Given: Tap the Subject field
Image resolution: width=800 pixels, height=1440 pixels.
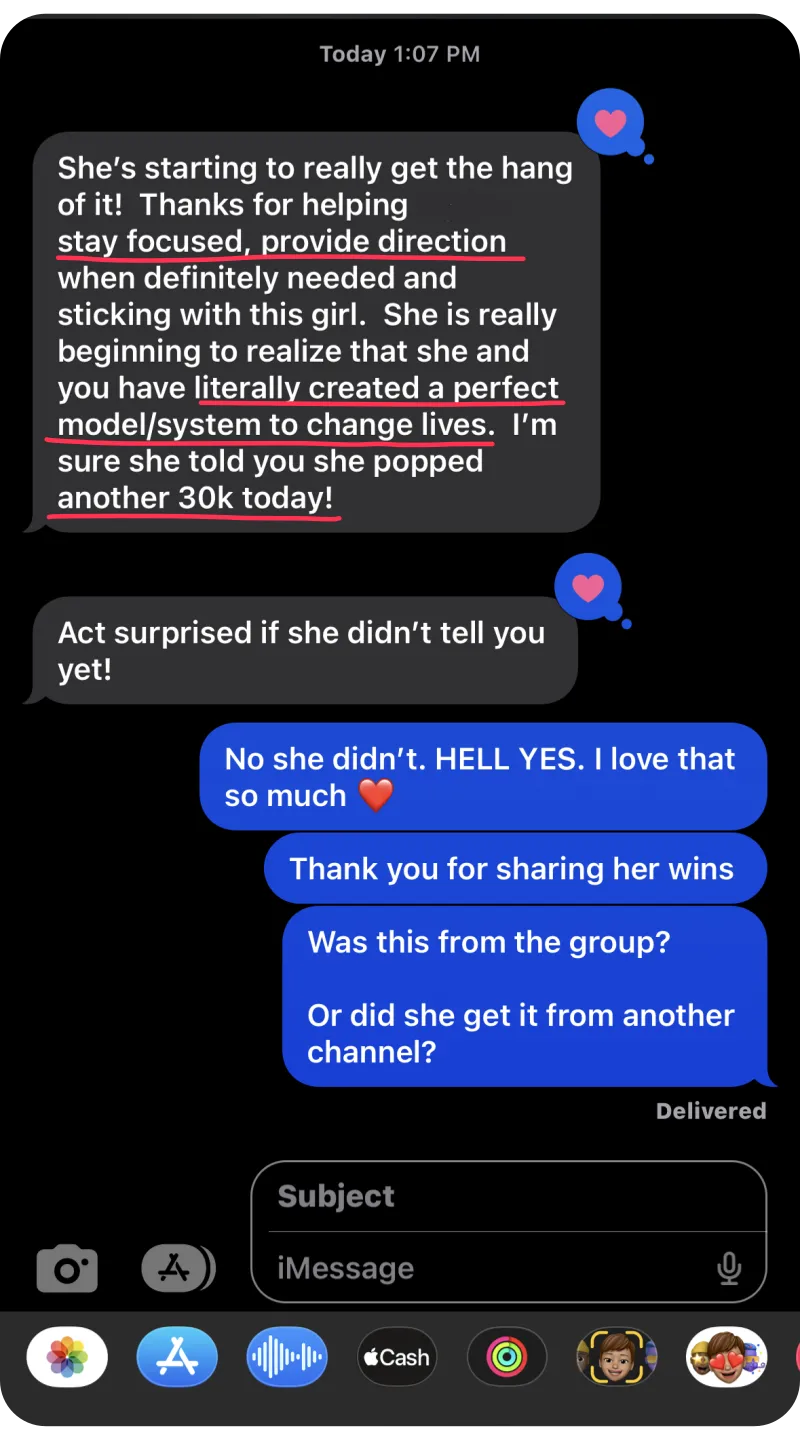Looking at the screenshot, I should pos(508,1197).
